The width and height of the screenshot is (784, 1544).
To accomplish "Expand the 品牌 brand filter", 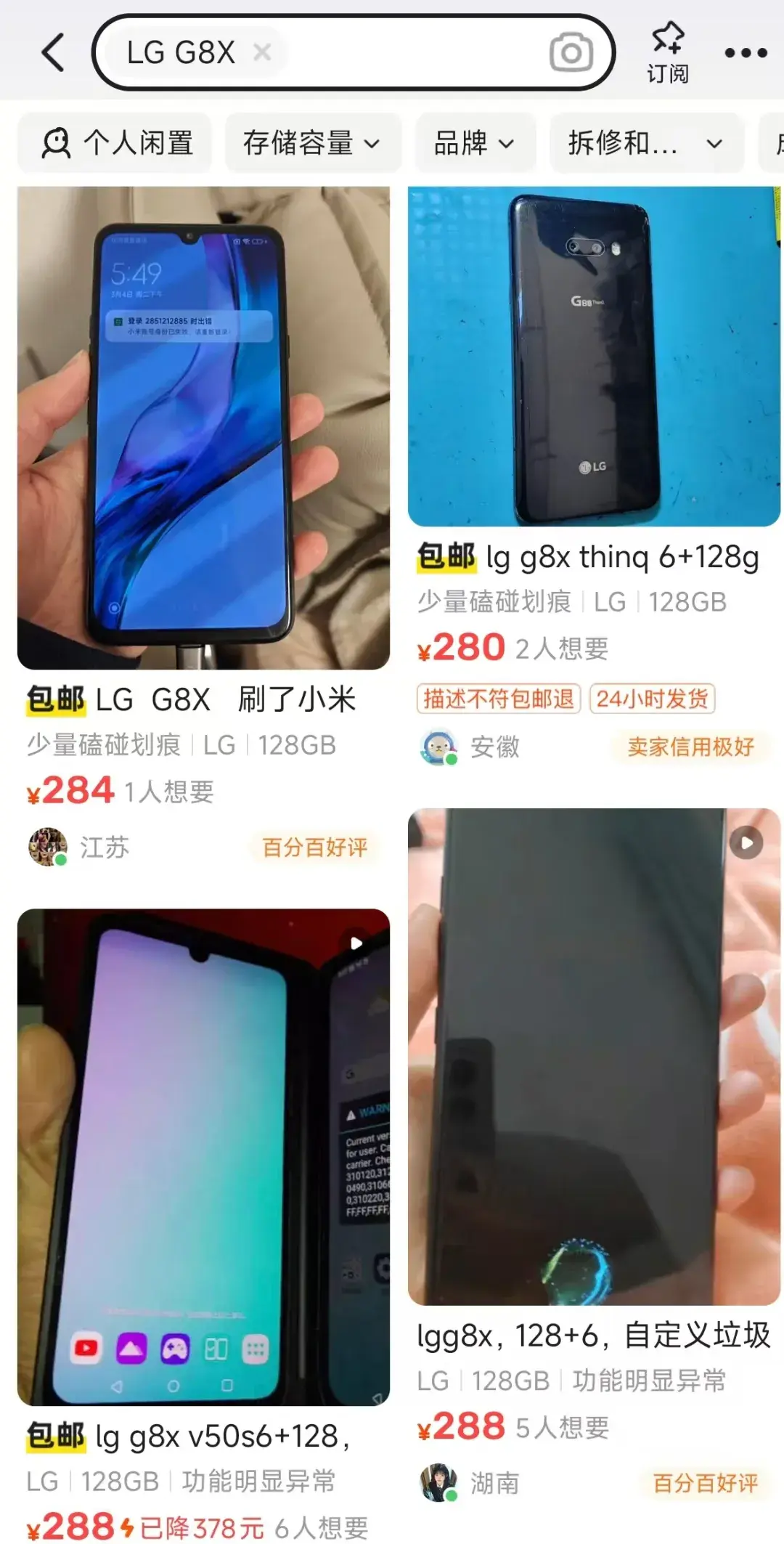I will point(475,143).
